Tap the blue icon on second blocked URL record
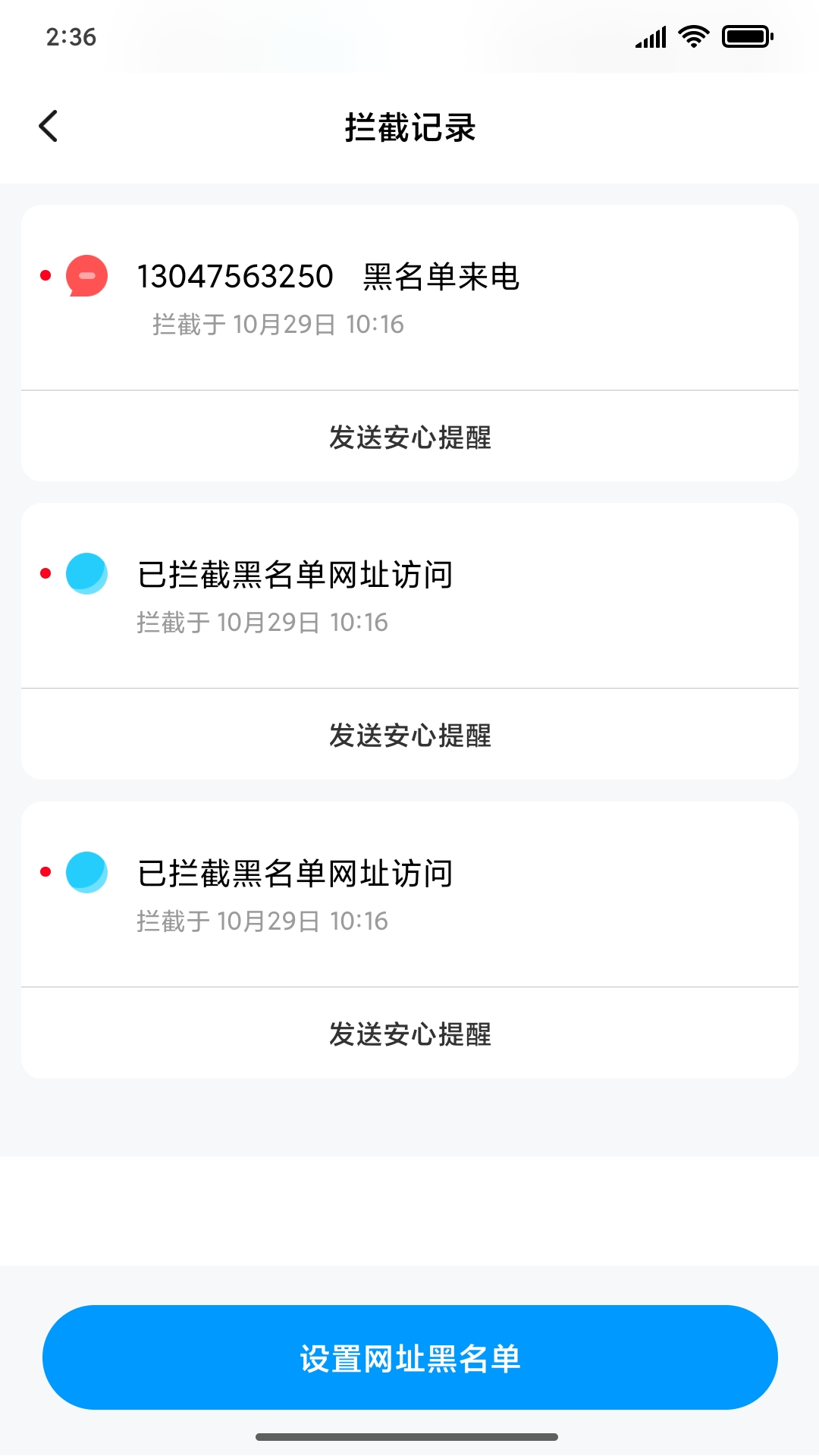Viewport: 819px width, 1456px height. tap(86, 873)
